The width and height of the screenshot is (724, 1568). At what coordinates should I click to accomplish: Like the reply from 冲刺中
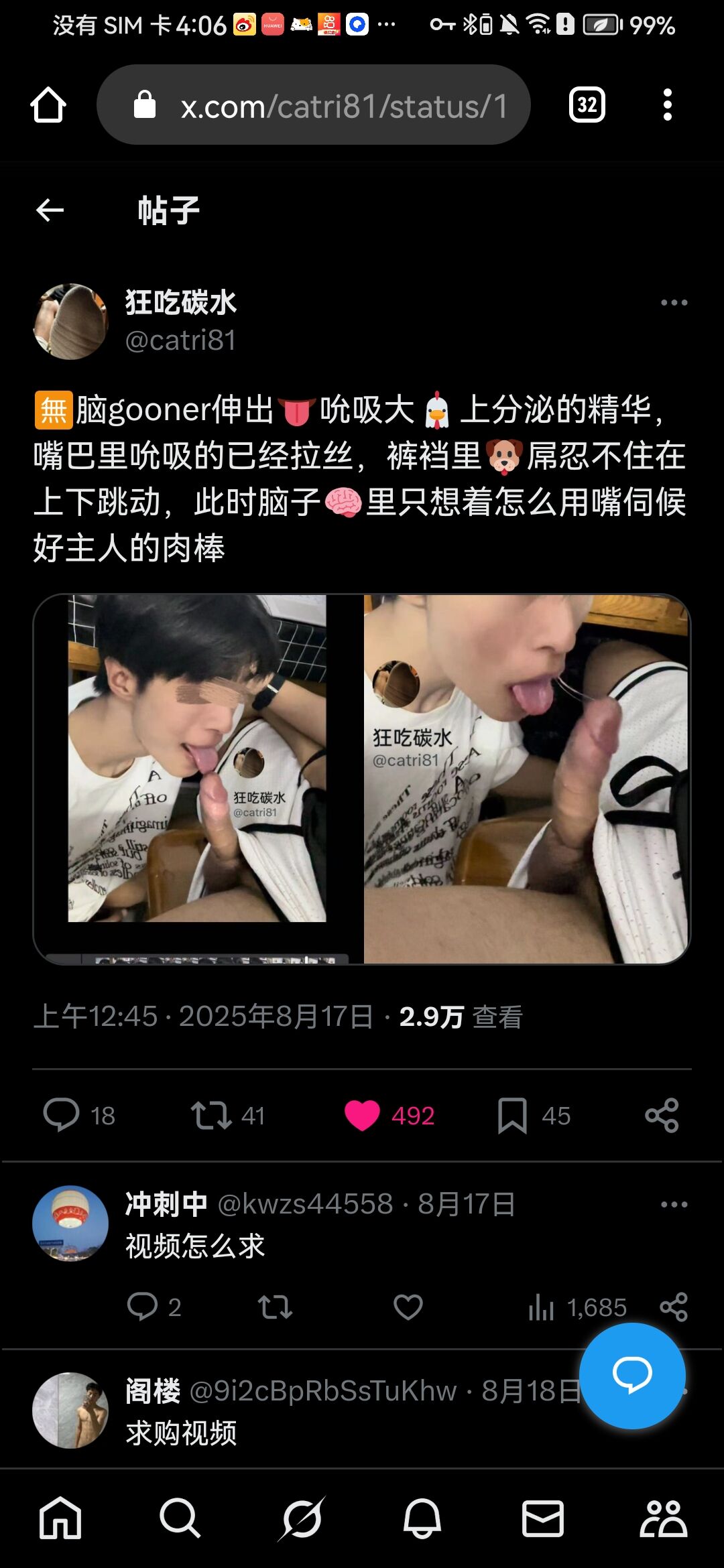point(408,1307)
